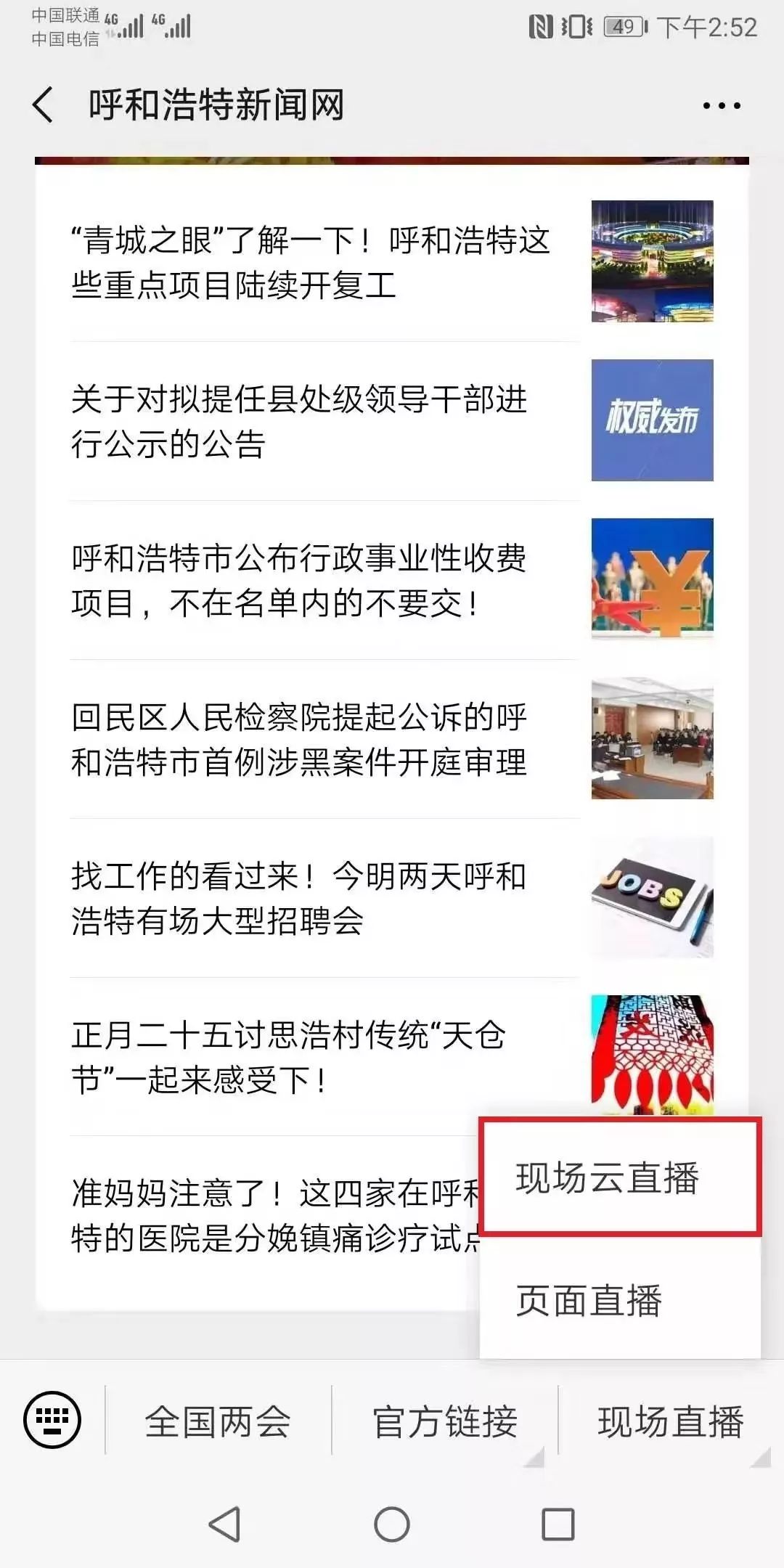Open recent apps from the navigation bar
Image resolution: width=784 pixels, height=1568 pixels.
(x=558, y=1524)
